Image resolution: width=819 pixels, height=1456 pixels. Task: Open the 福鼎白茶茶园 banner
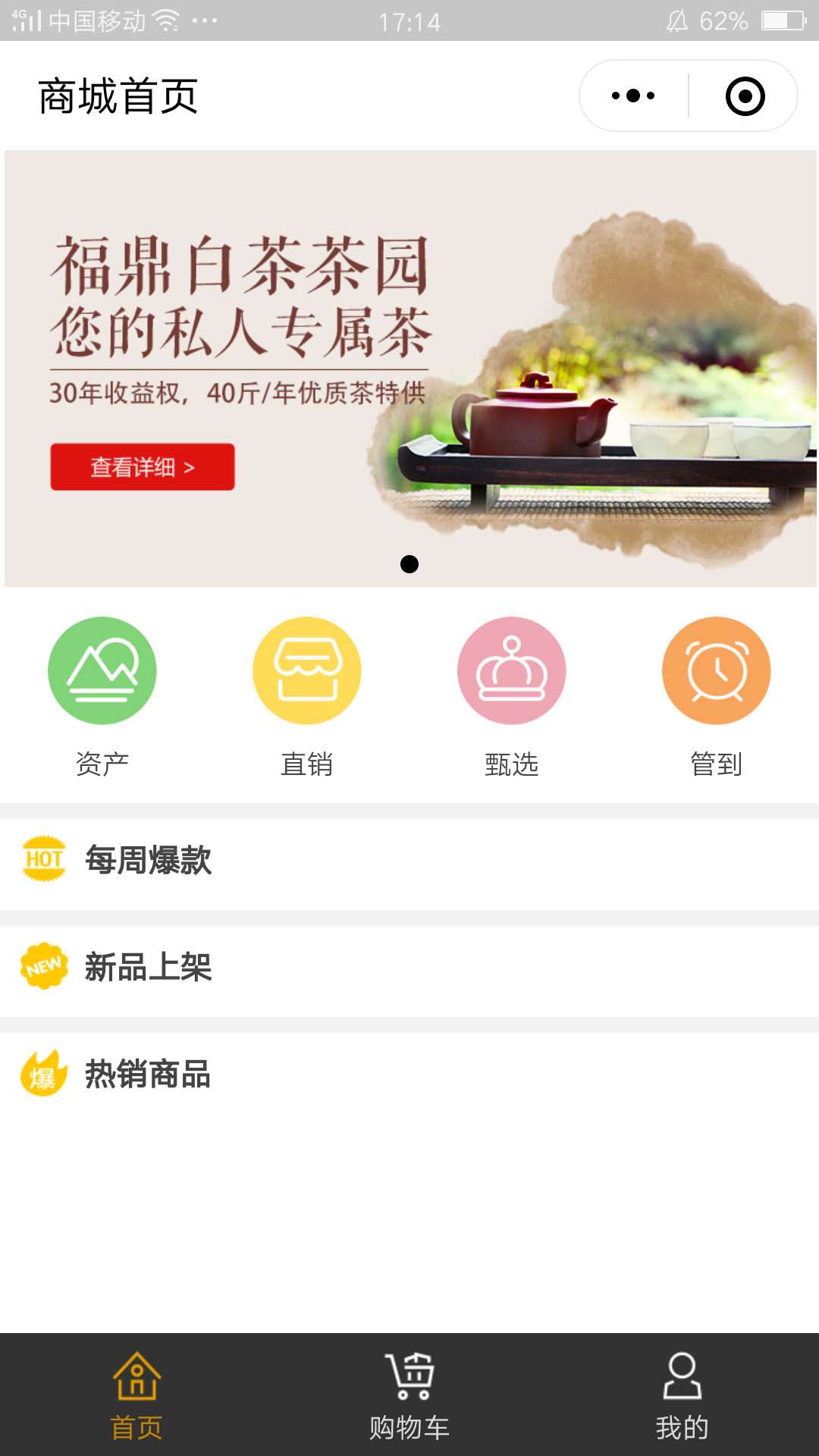click(409, 368)
